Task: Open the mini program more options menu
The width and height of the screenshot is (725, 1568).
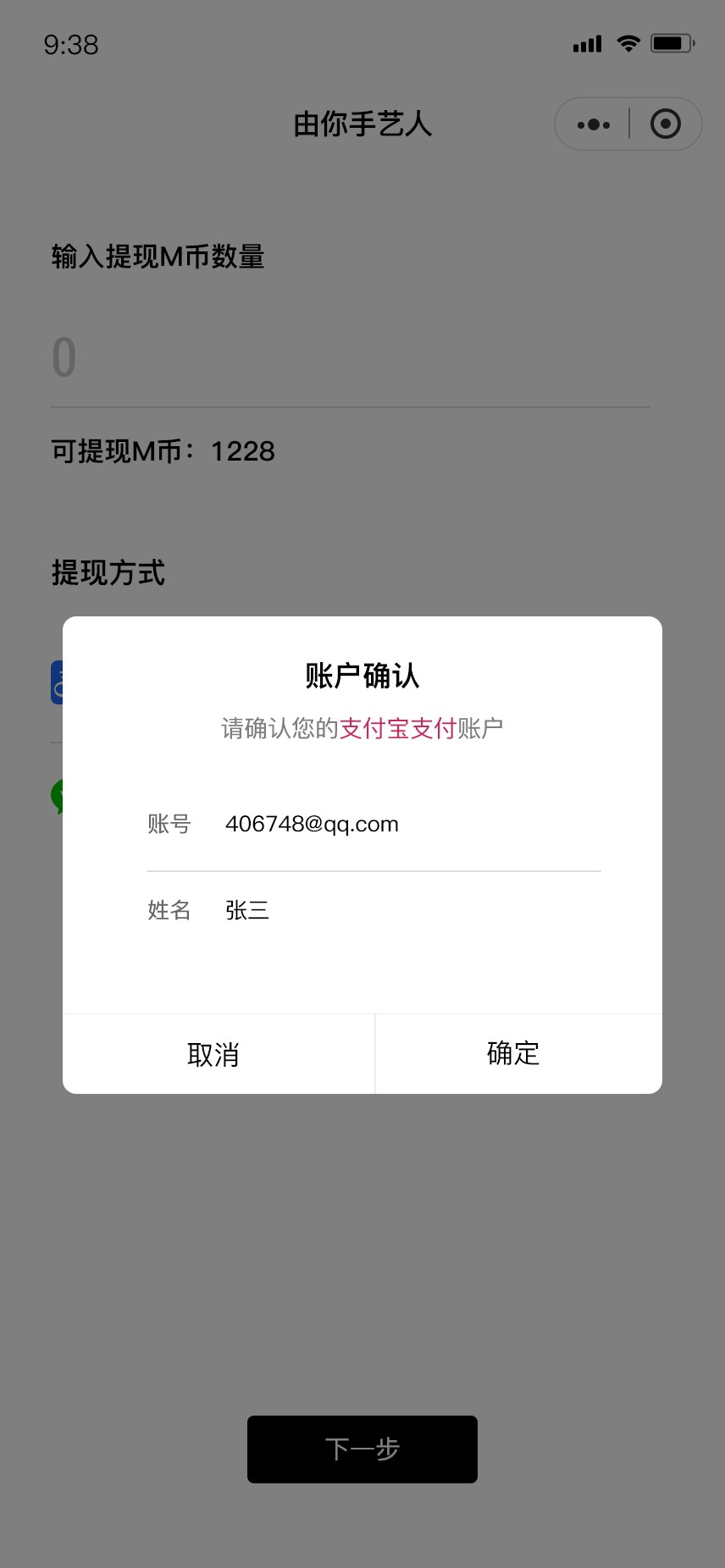Action: (593, 124)
